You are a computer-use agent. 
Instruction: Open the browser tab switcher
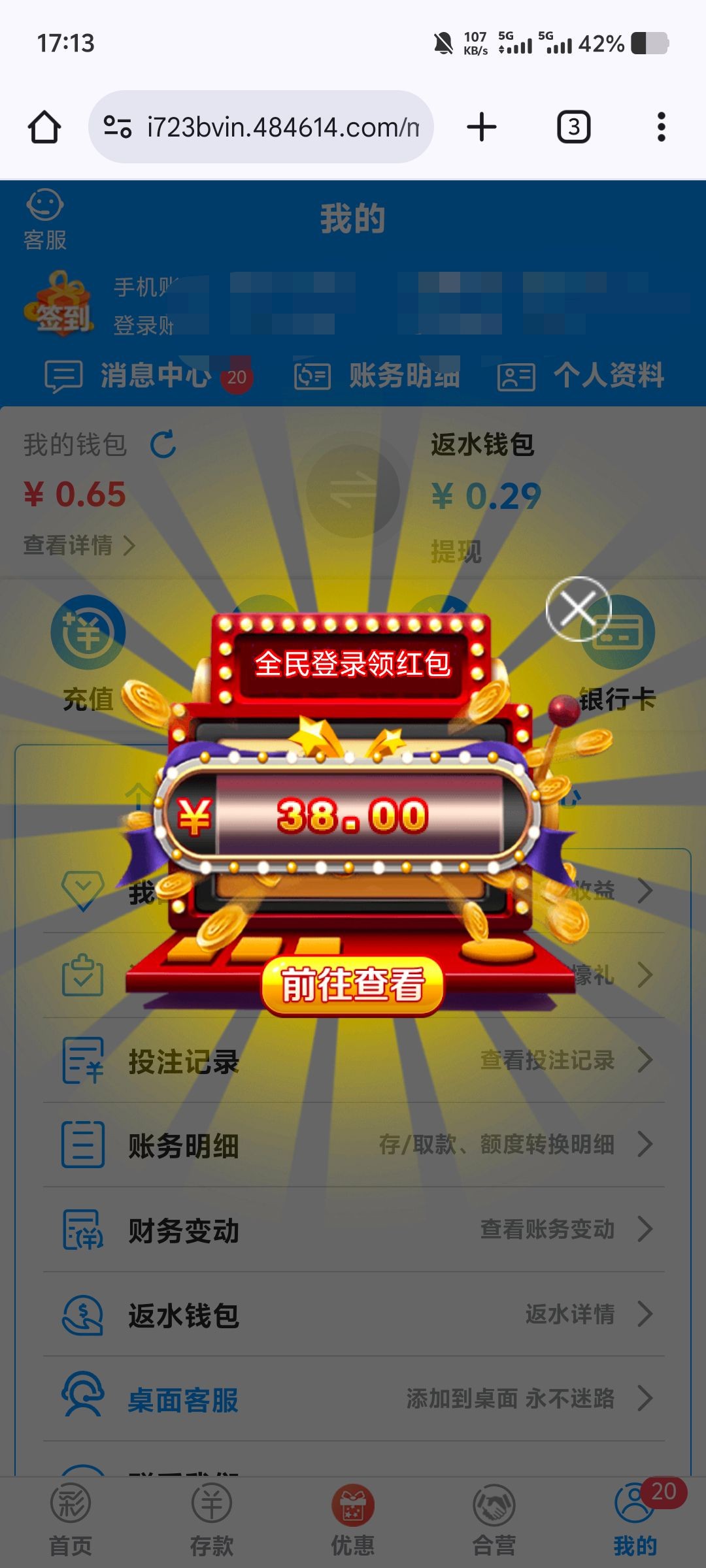(573, 127)
